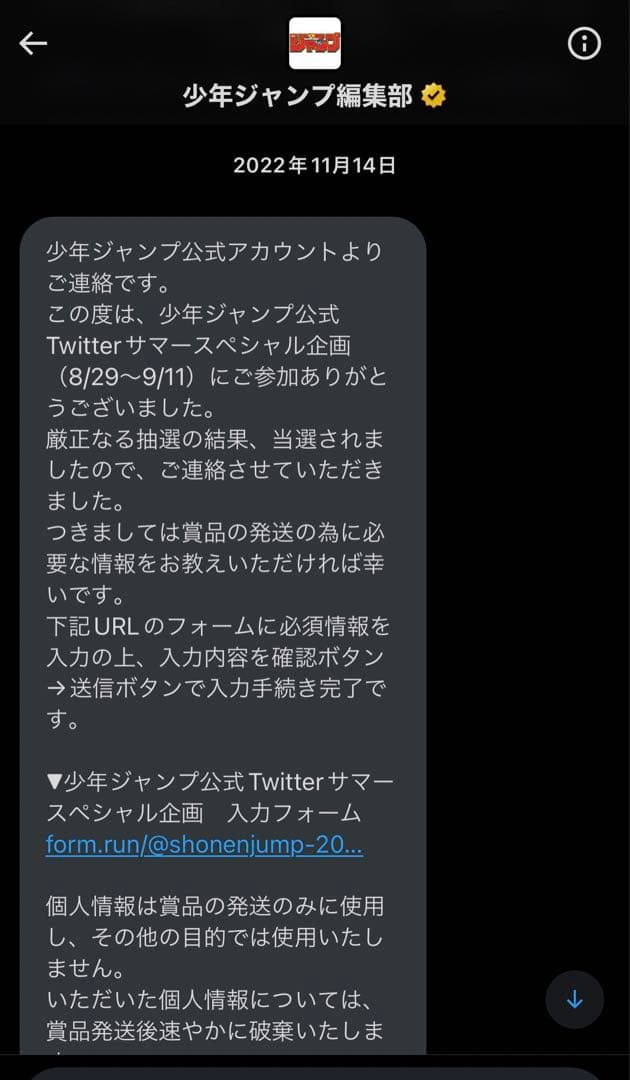Open conversation info icon
This screenshot has width=630, height=1080.
point(584,43)
